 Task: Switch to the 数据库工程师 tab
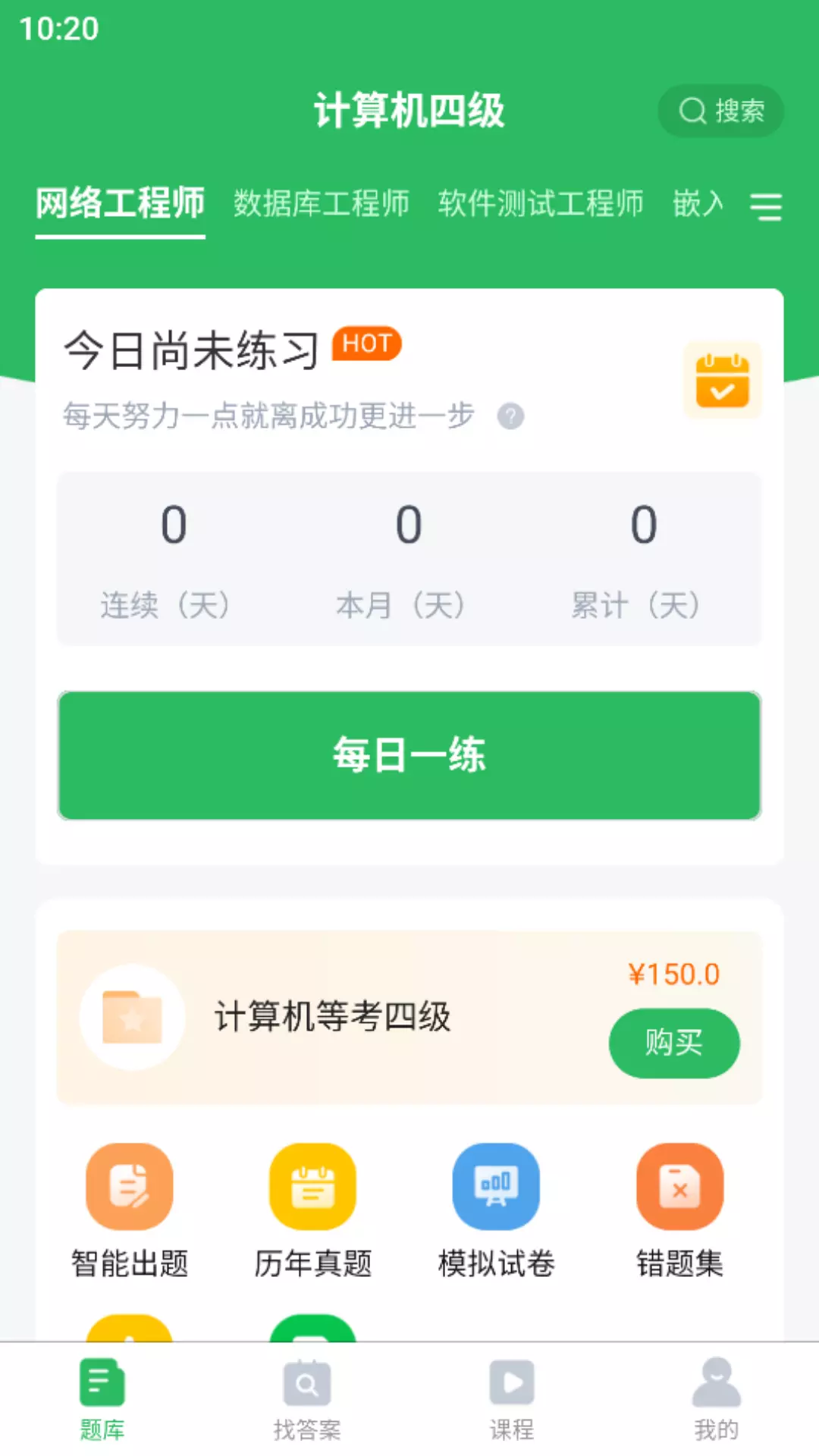coord(322,203)
